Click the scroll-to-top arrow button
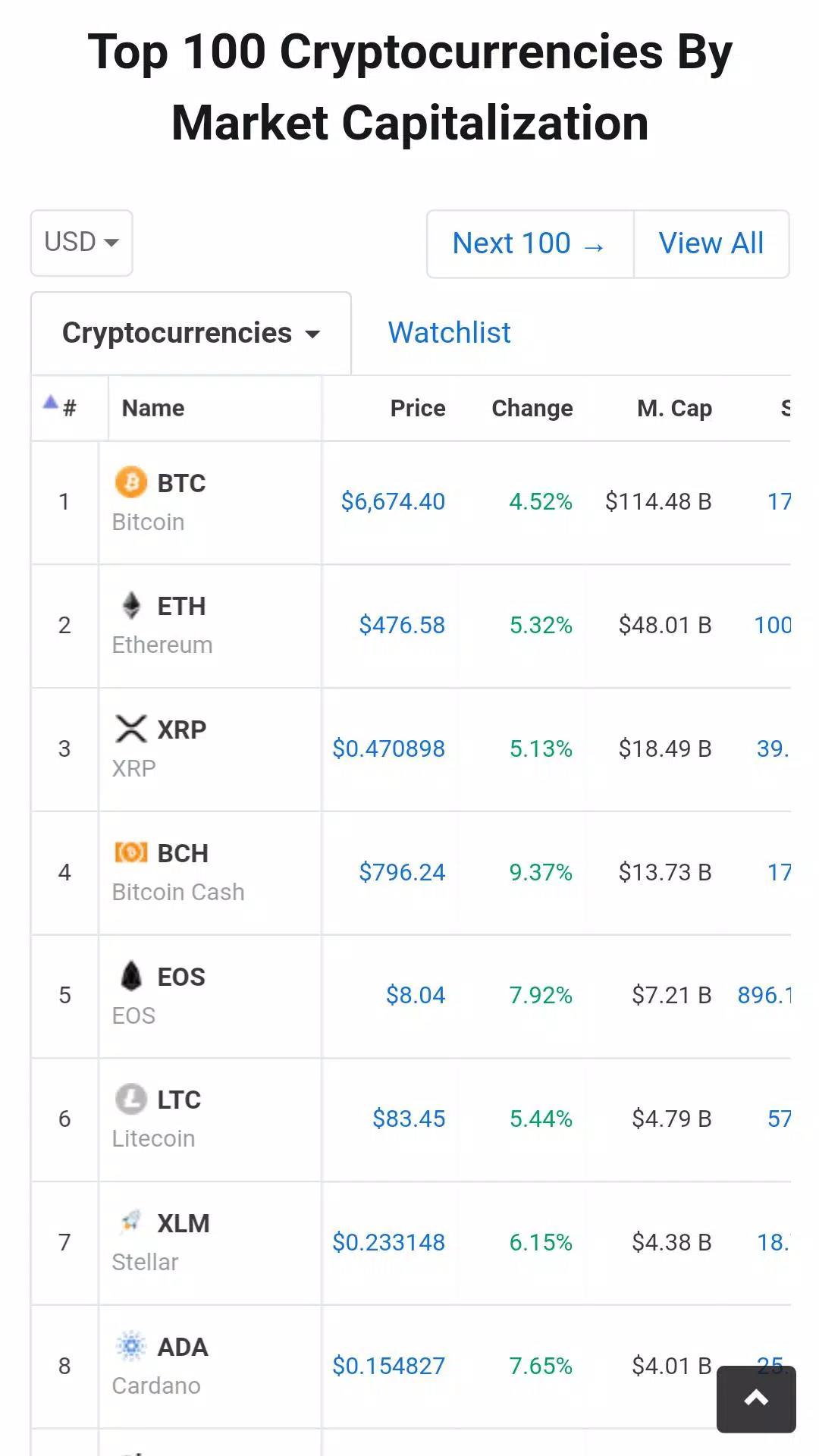 pyautogui.click(x=755, y=1399)
